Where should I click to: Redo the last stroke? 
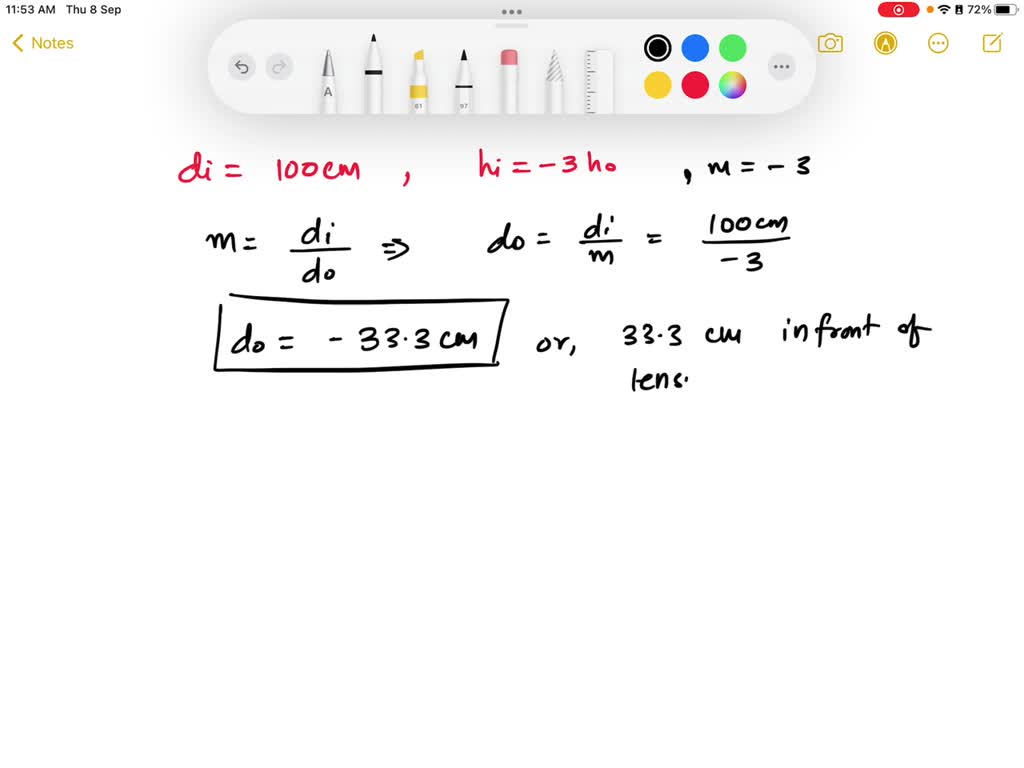[279, 67]
